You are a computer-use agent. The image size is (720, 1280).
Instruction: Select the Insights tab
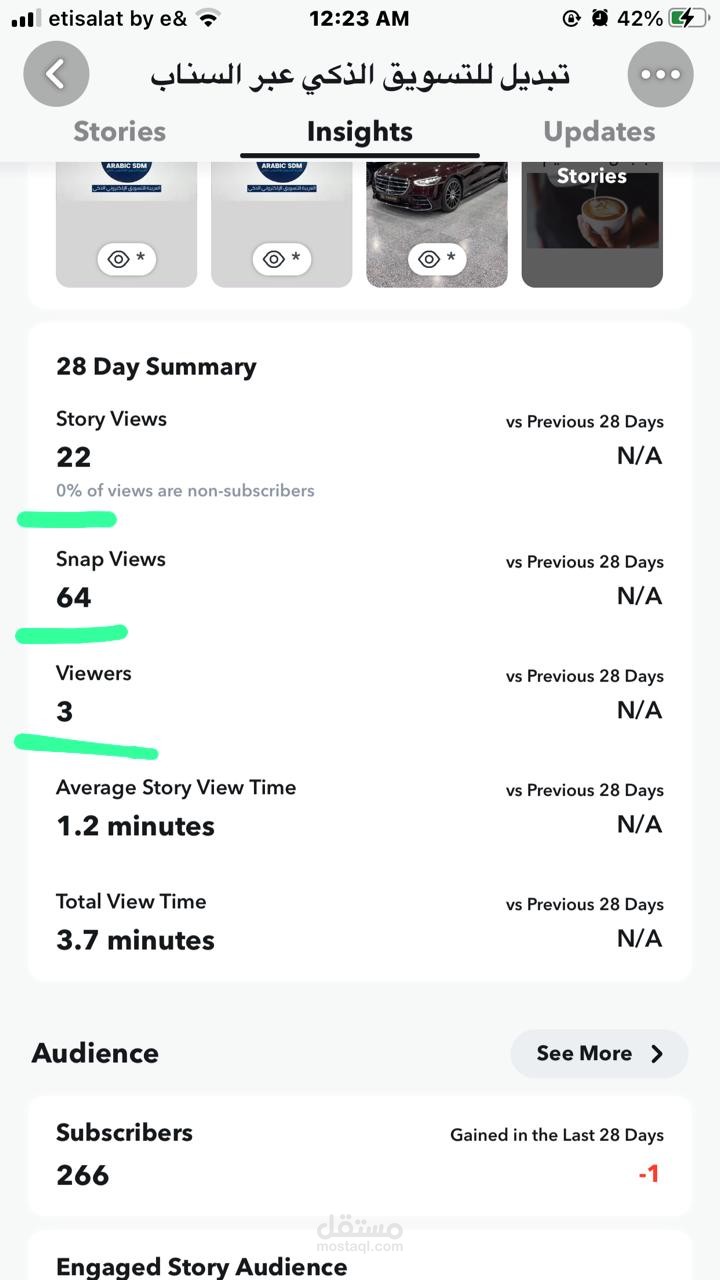tap(360, 132)
